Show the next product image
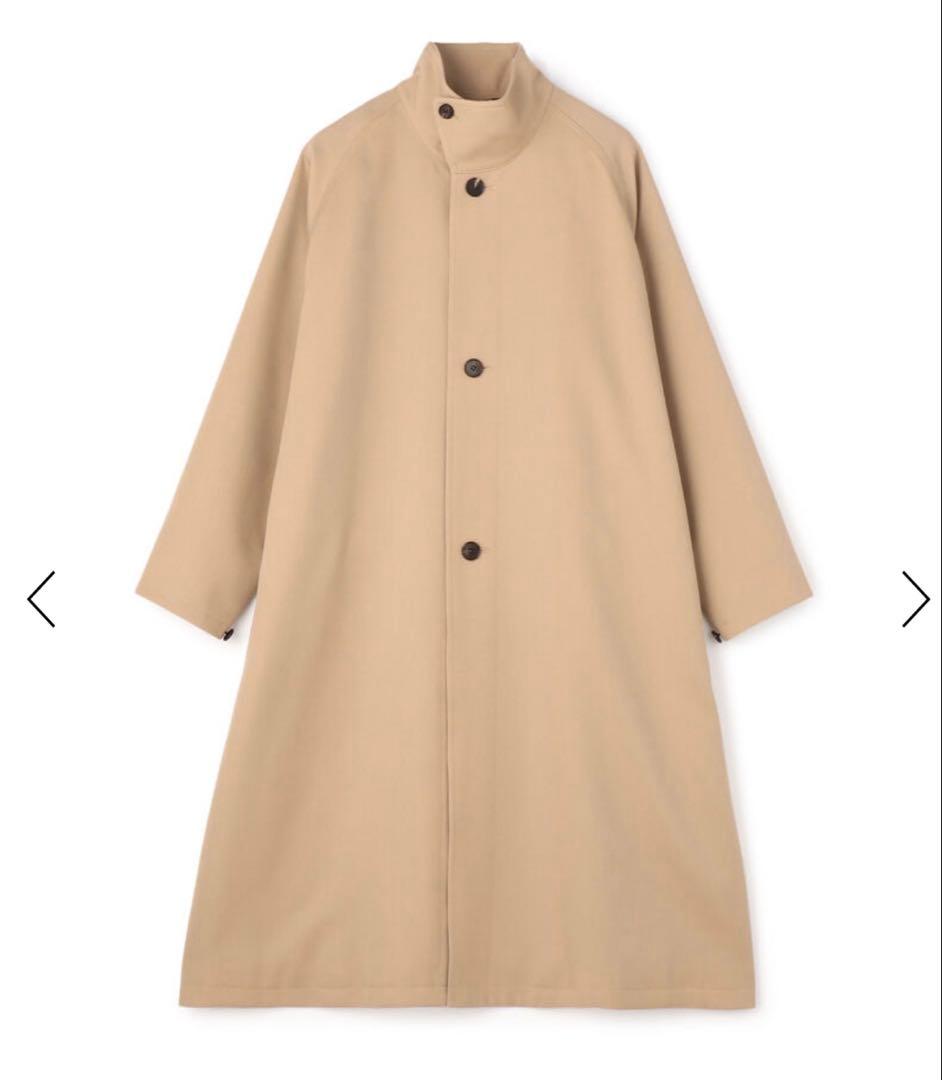The width and height of the screenshot is (942, 1080). tap(915, 599)
